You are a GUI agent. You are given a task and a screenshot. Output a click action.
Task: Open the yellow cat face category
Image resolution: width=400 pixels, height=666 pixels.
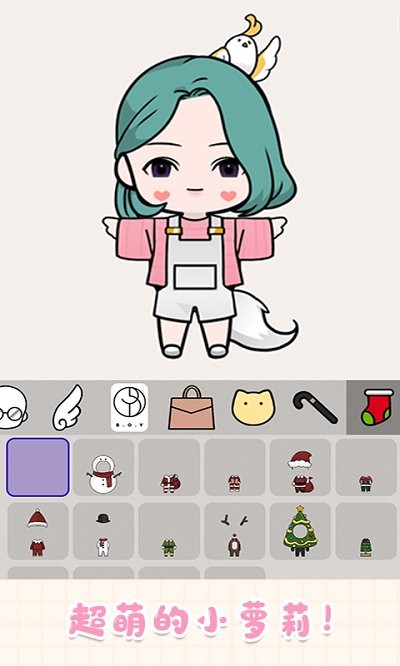click(x=253, y=407)
